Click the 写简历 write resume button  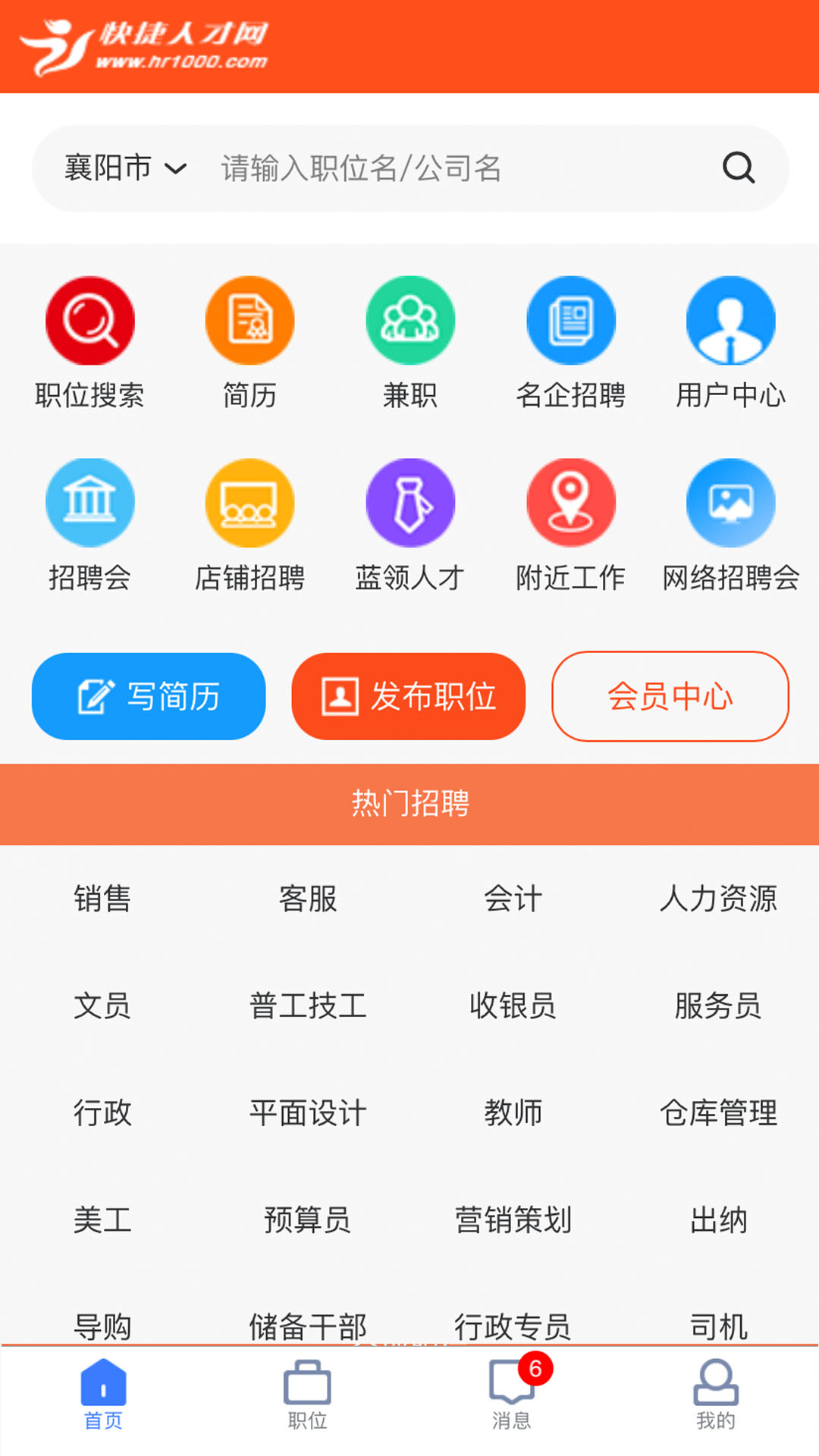coord(148,696)
